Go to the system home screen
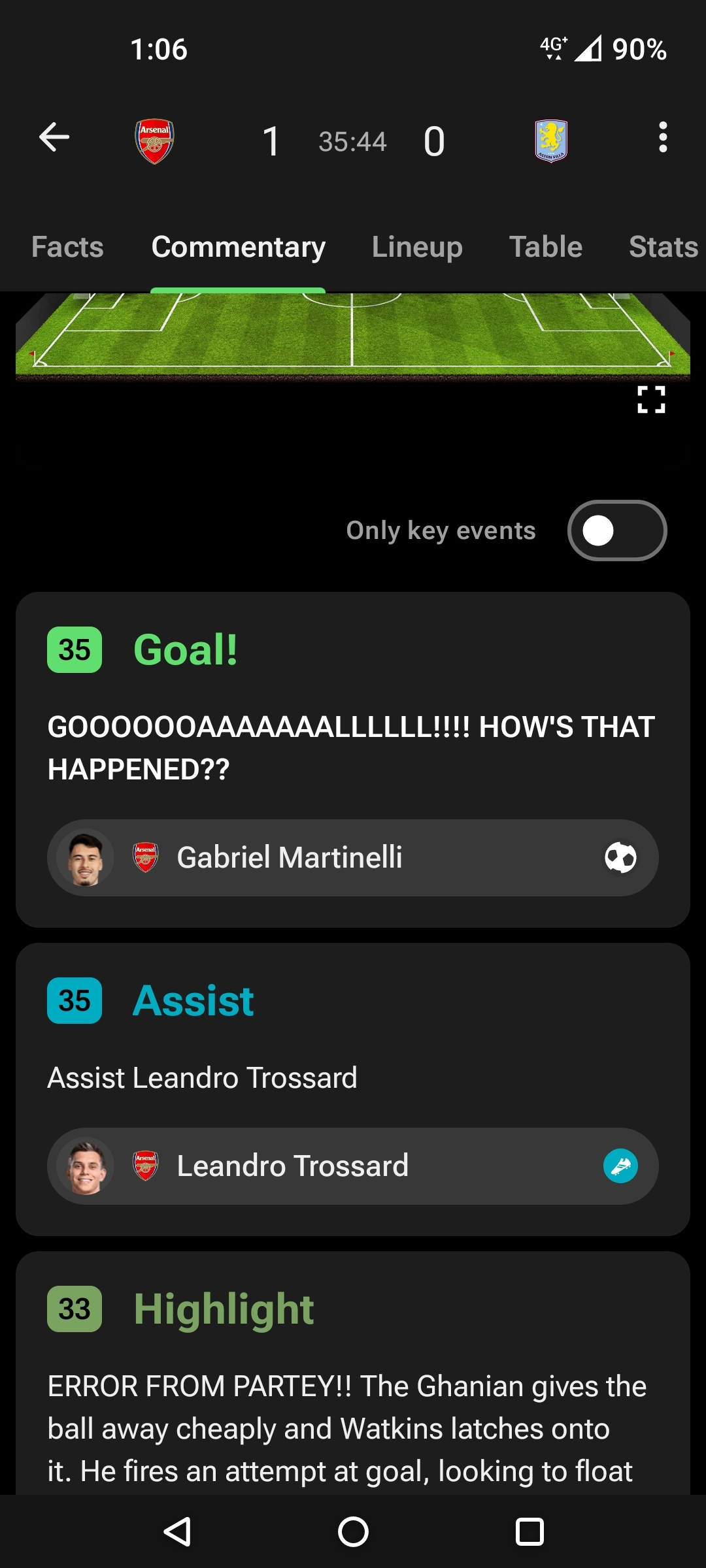 353,1531
